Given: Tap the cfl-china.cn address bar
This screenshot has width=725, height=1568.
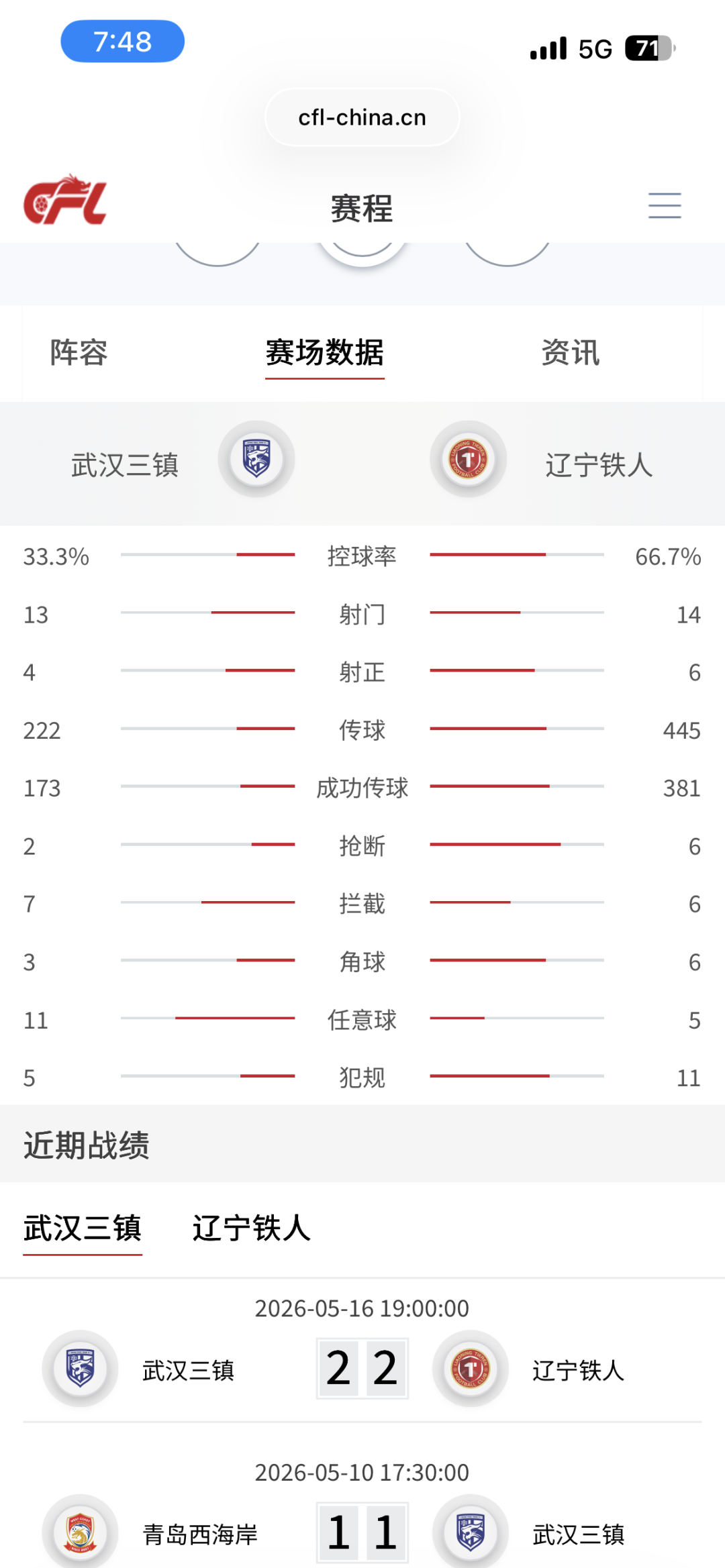Looking at the screenshot, I should 362,117.
